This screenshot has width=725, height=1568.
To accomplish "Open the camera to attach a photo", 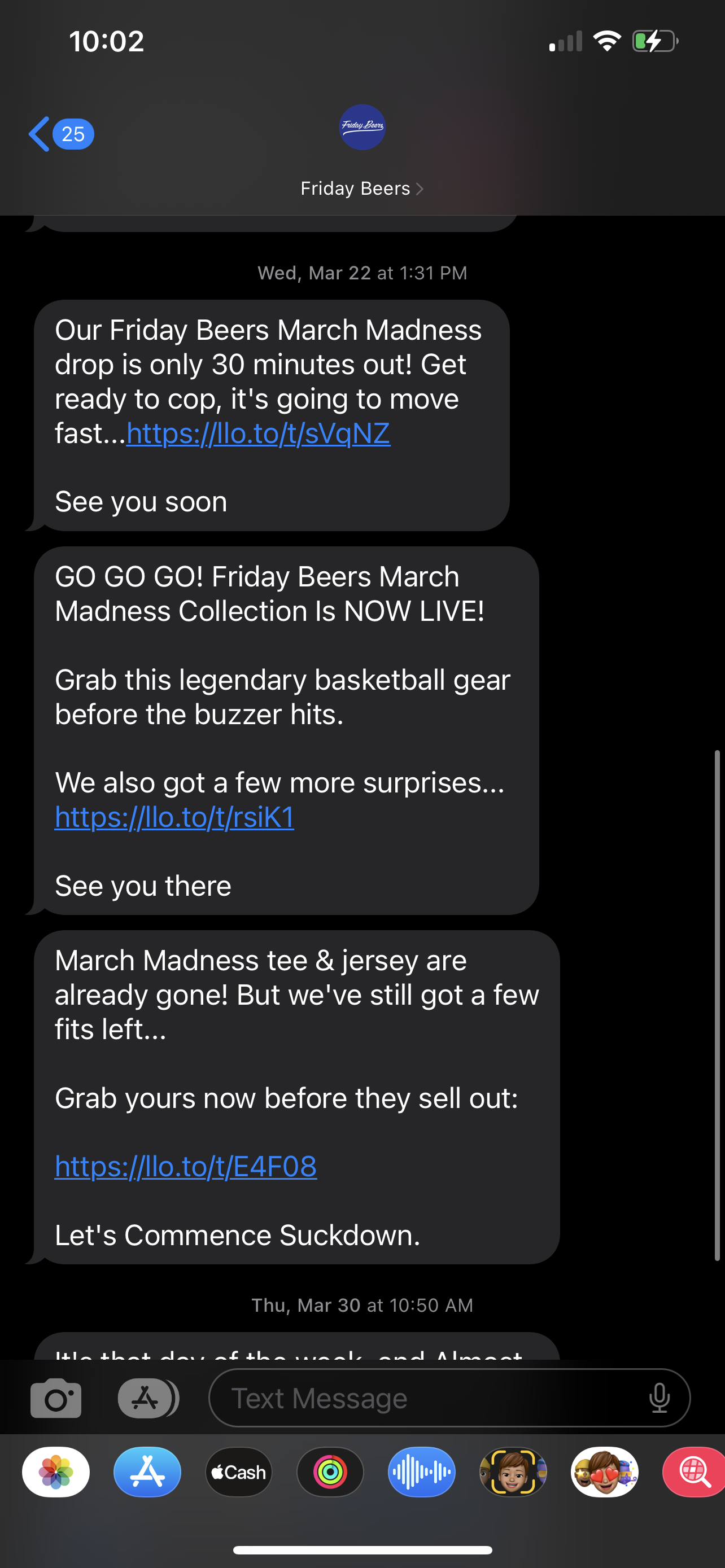I will (56, 1398).
